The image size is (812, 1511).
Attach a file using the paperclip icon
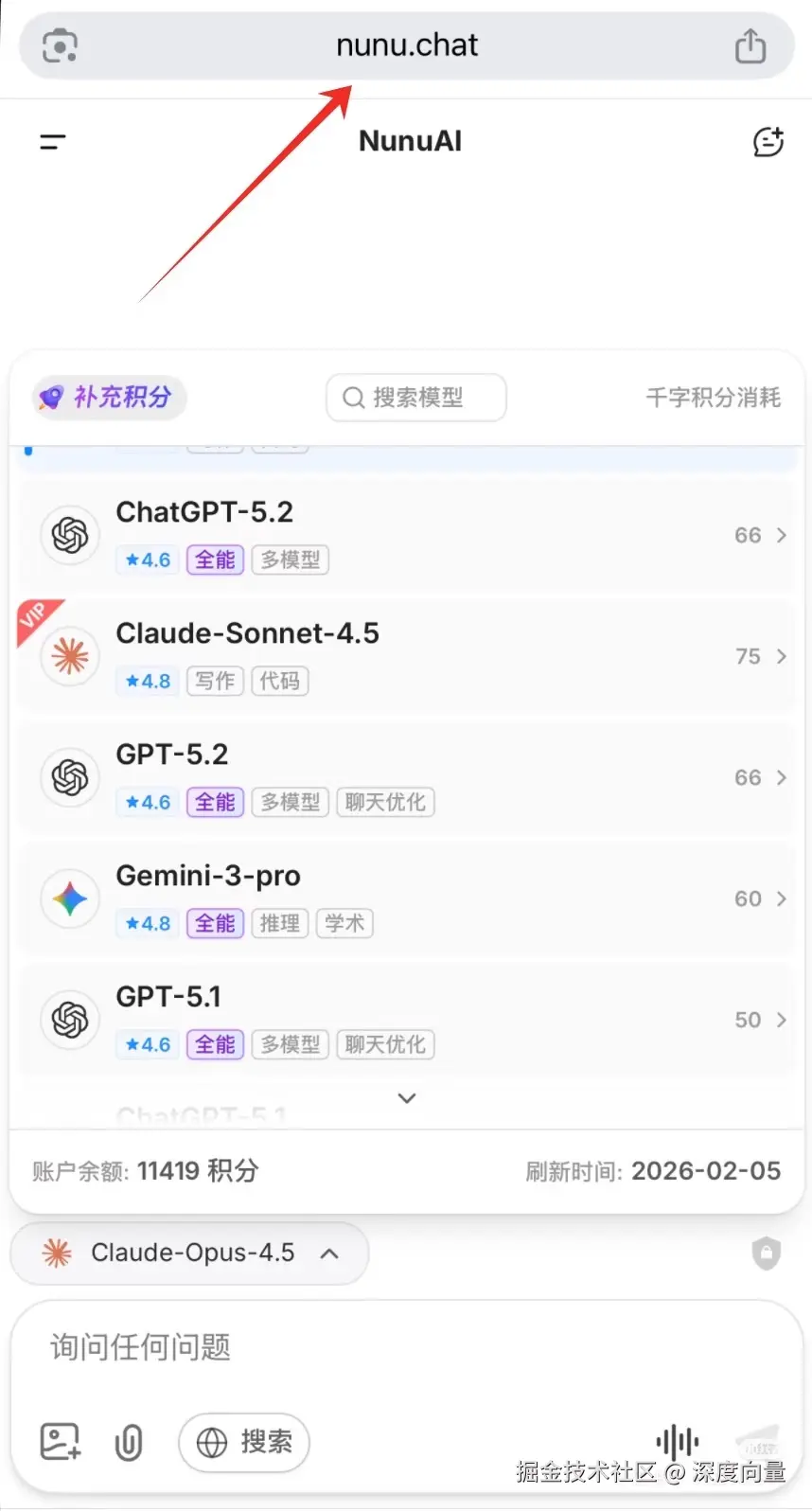pyautogui.click(x=129, y=1442)
